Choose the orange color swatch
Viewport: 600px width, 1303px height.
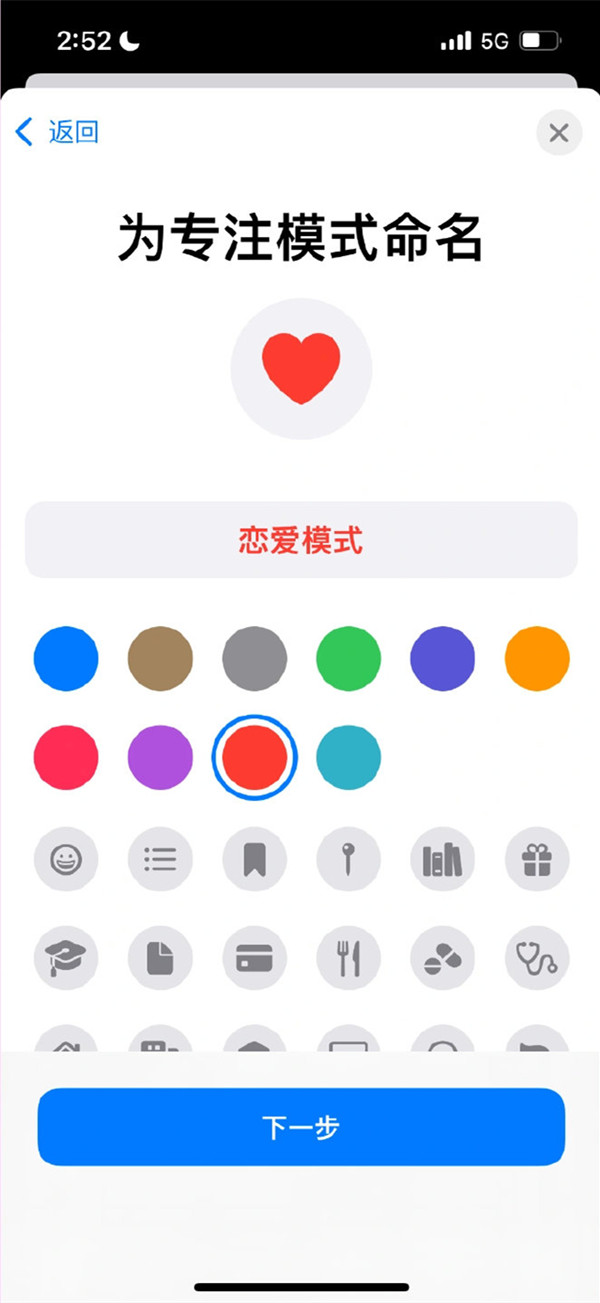pos(537,659)
